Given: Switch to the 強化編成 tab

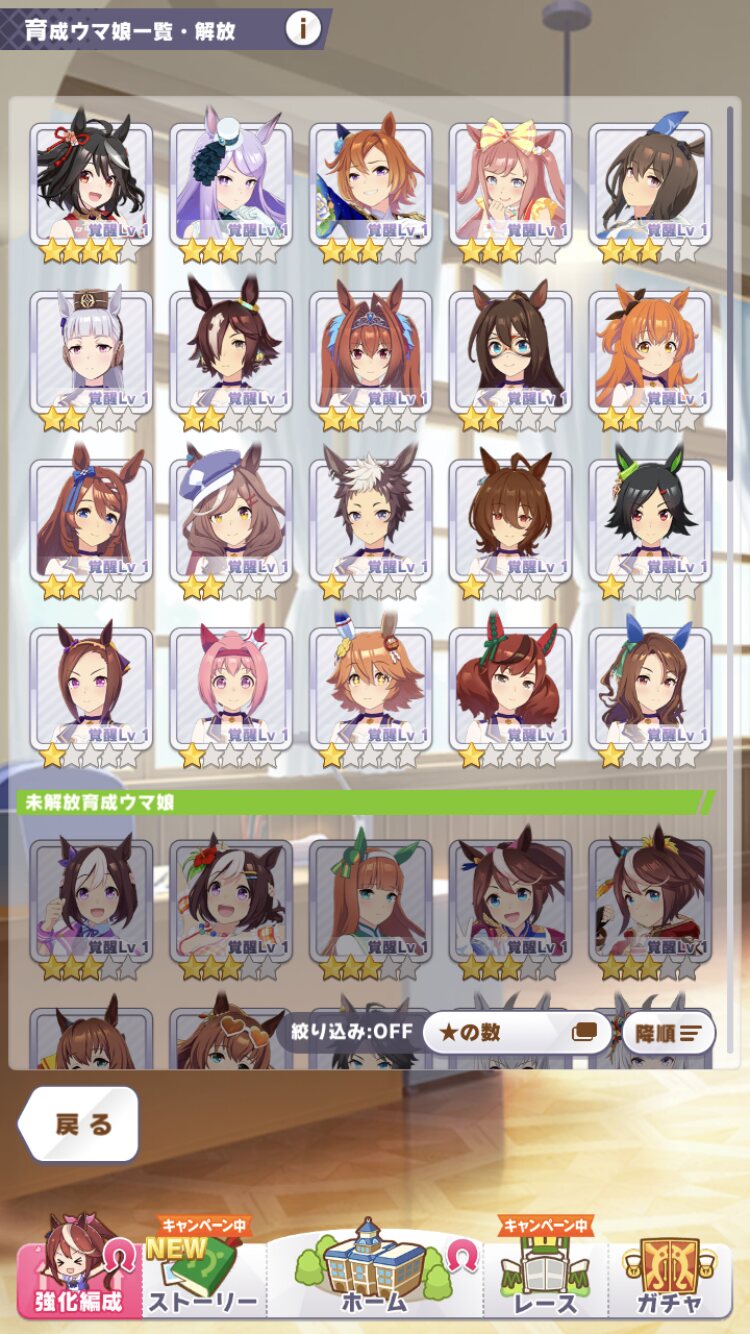Looking at the screenshot, I should [80, 1266].
